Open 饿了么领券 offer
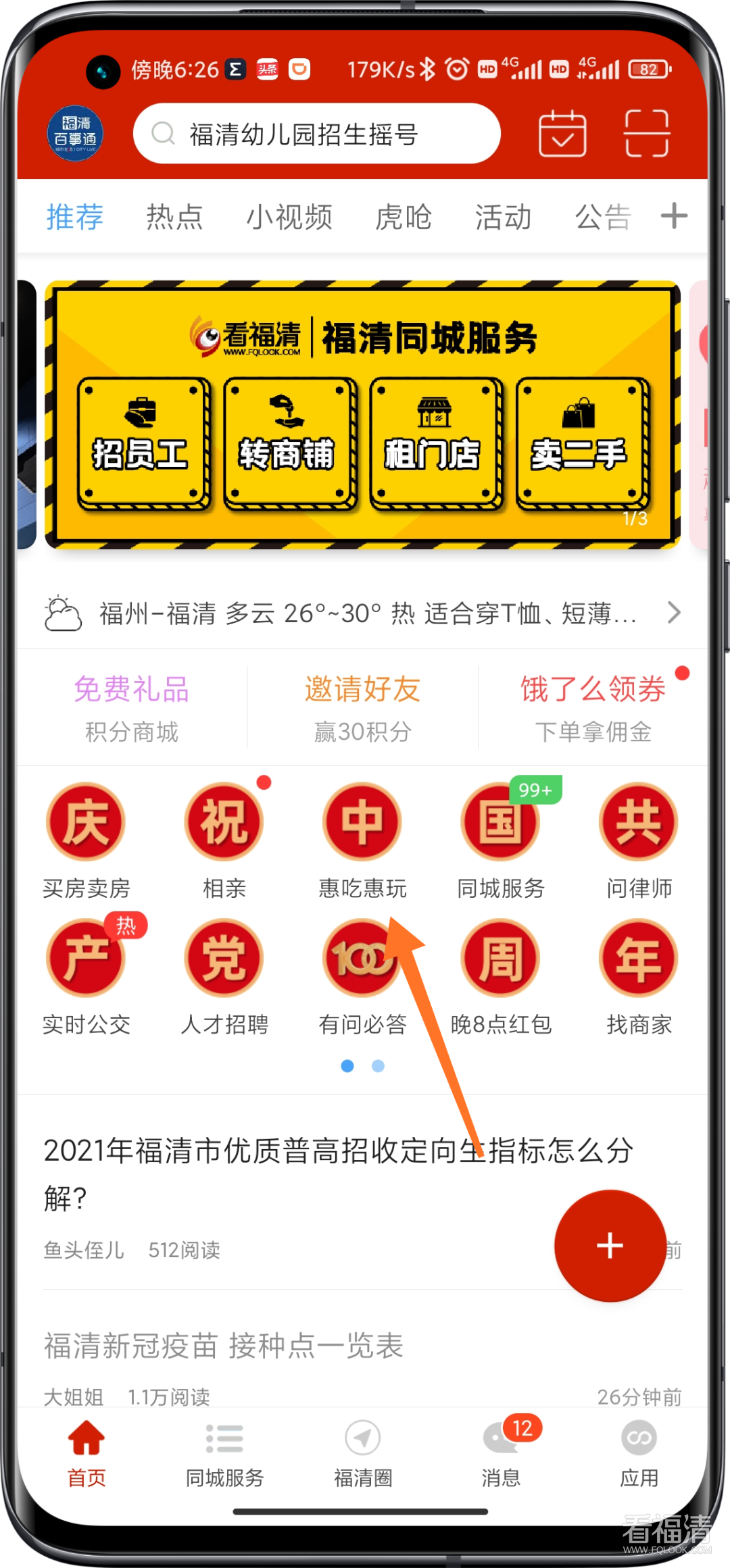The height and width of the screenshot is (1568, 730). coord(593,707)
